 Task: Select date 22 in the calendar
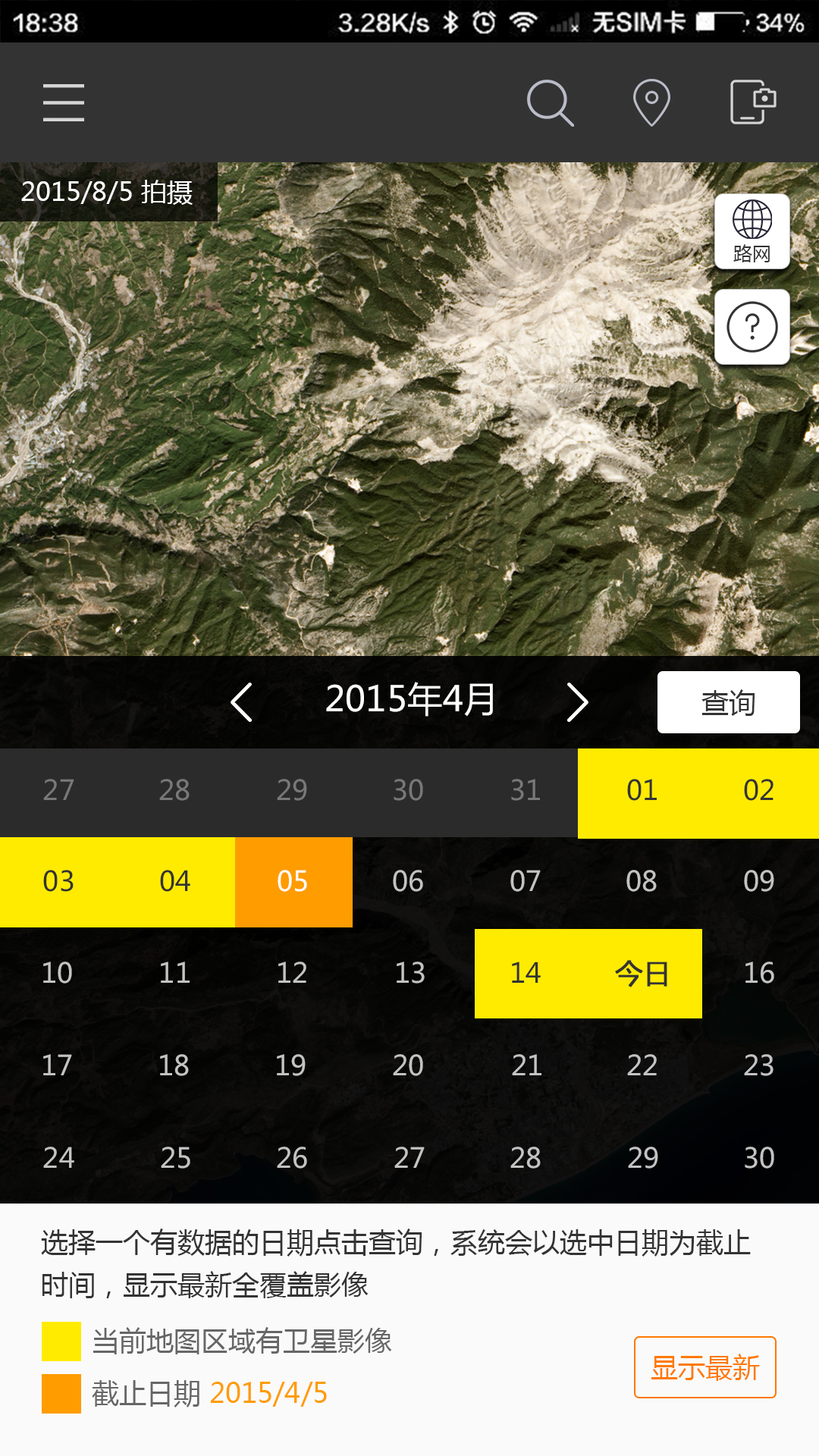pos(642,1066)
